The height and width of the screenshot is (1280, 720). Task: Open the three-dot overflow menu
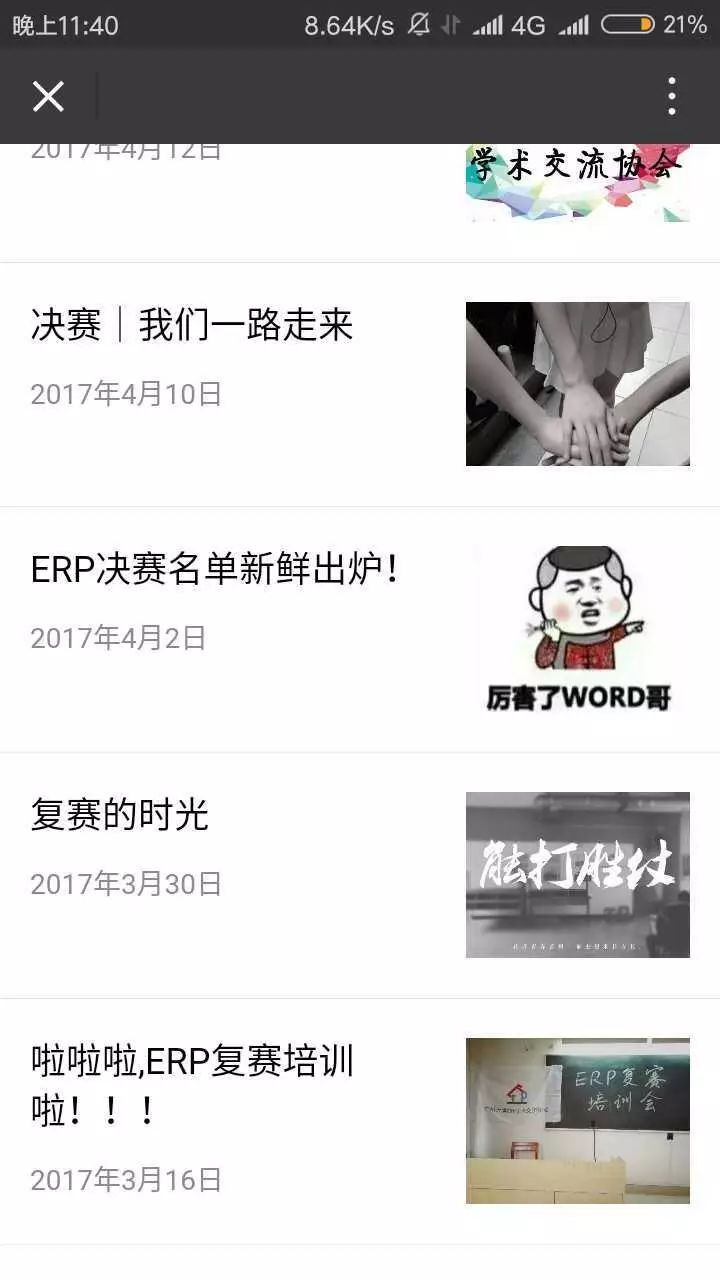tap(671, 97)
